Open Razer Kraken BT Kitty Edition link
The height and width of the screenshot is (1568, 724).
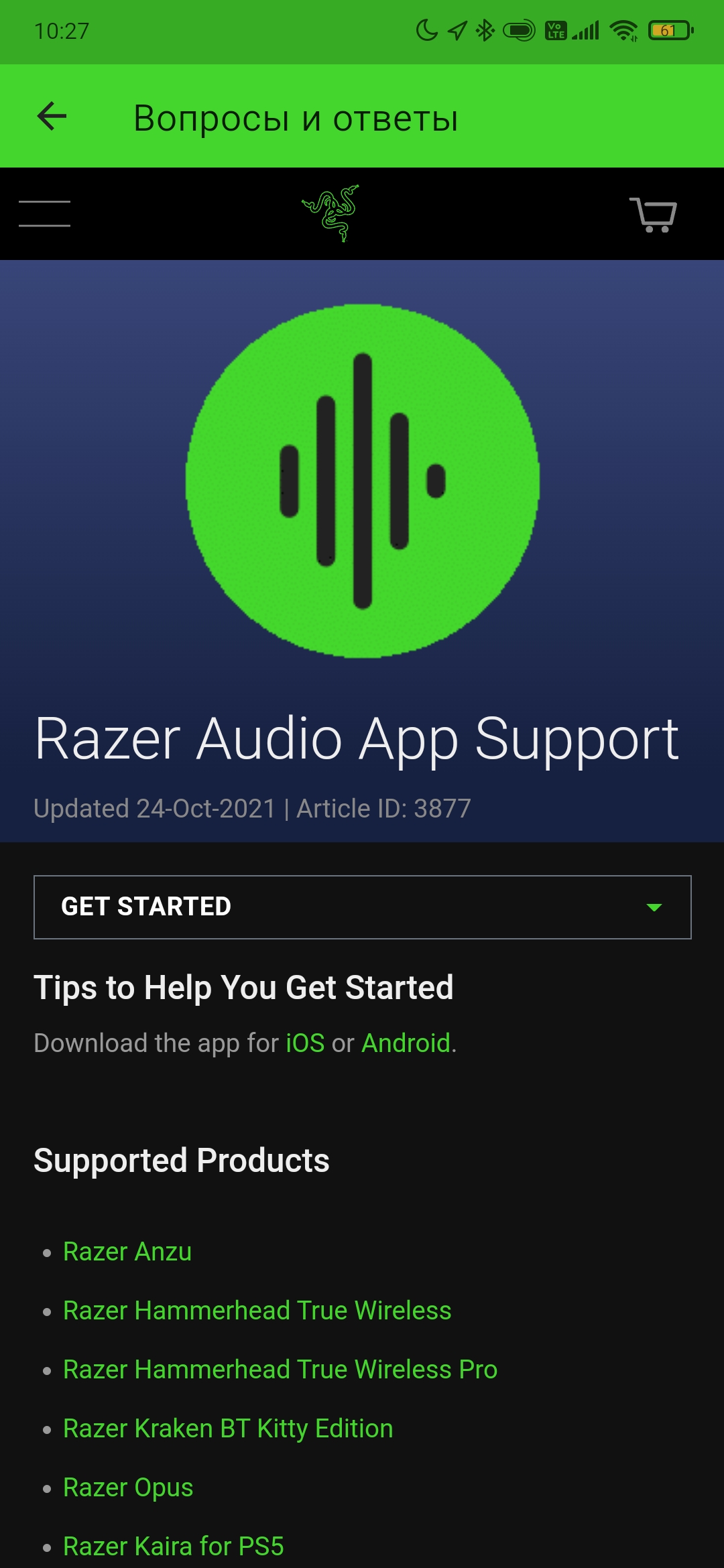coord(228,1429)
